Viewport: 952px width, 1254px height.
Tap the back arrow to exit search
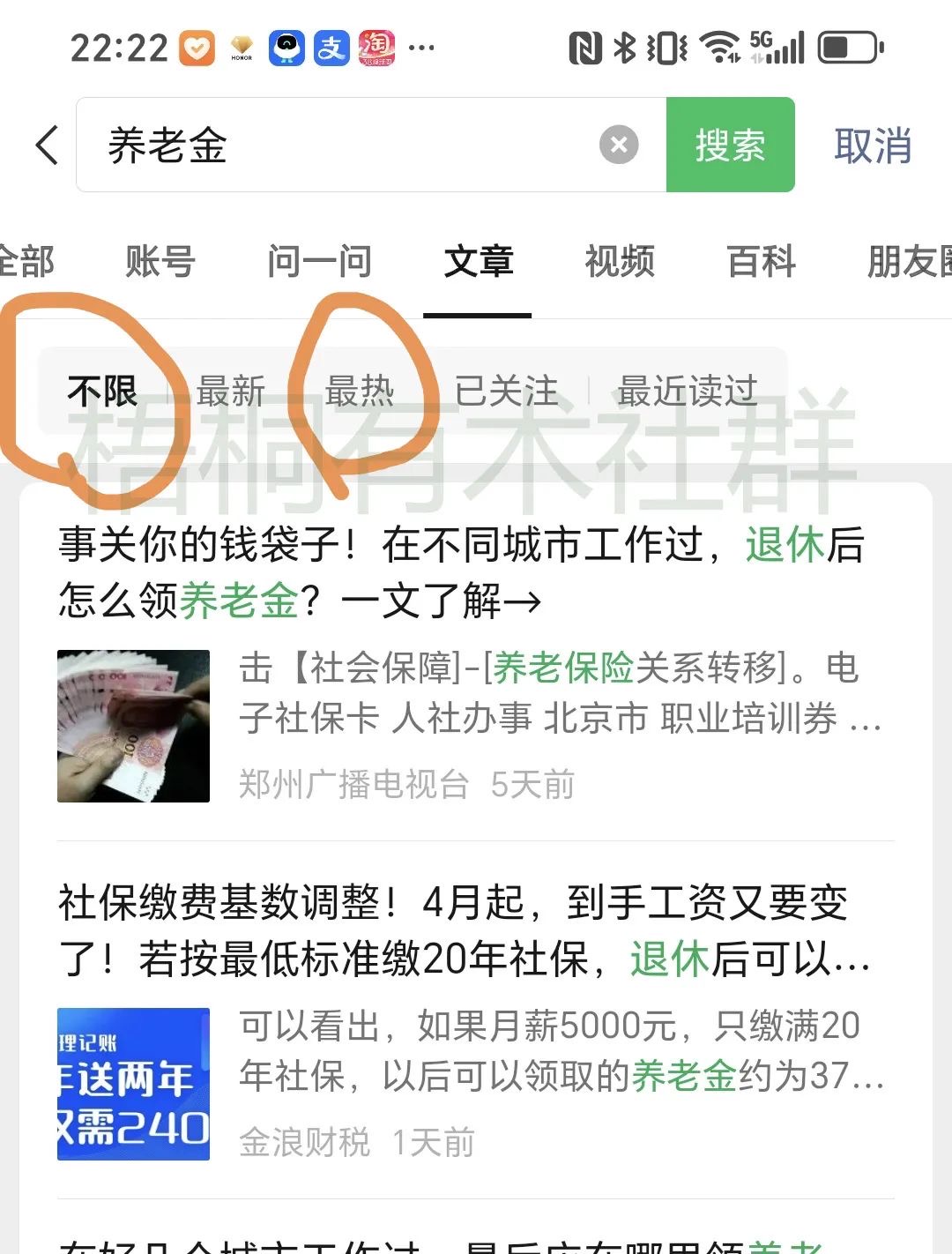click(46, 146)
